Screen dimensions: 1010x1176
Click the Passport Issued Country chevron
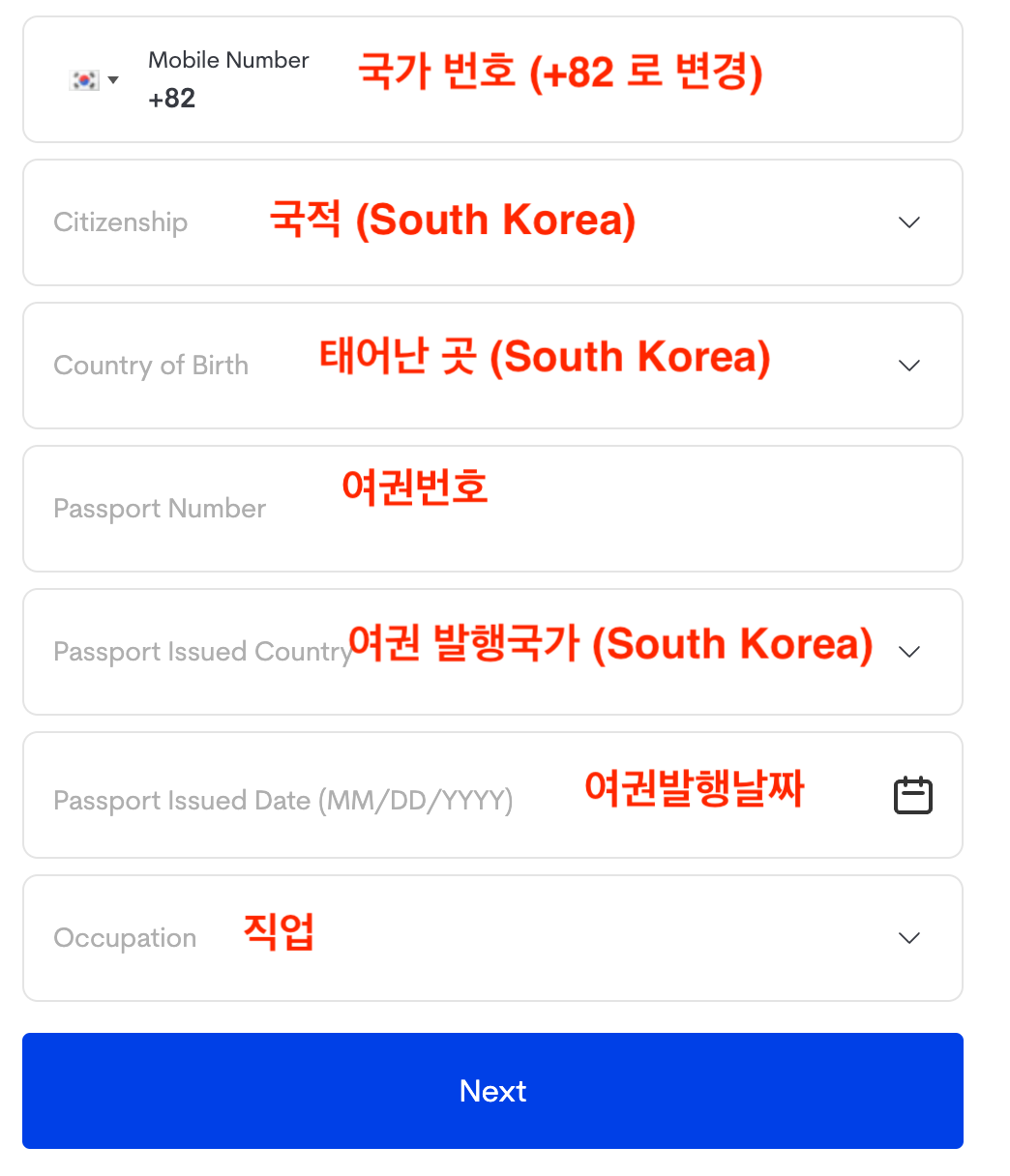tap(909, 652)
